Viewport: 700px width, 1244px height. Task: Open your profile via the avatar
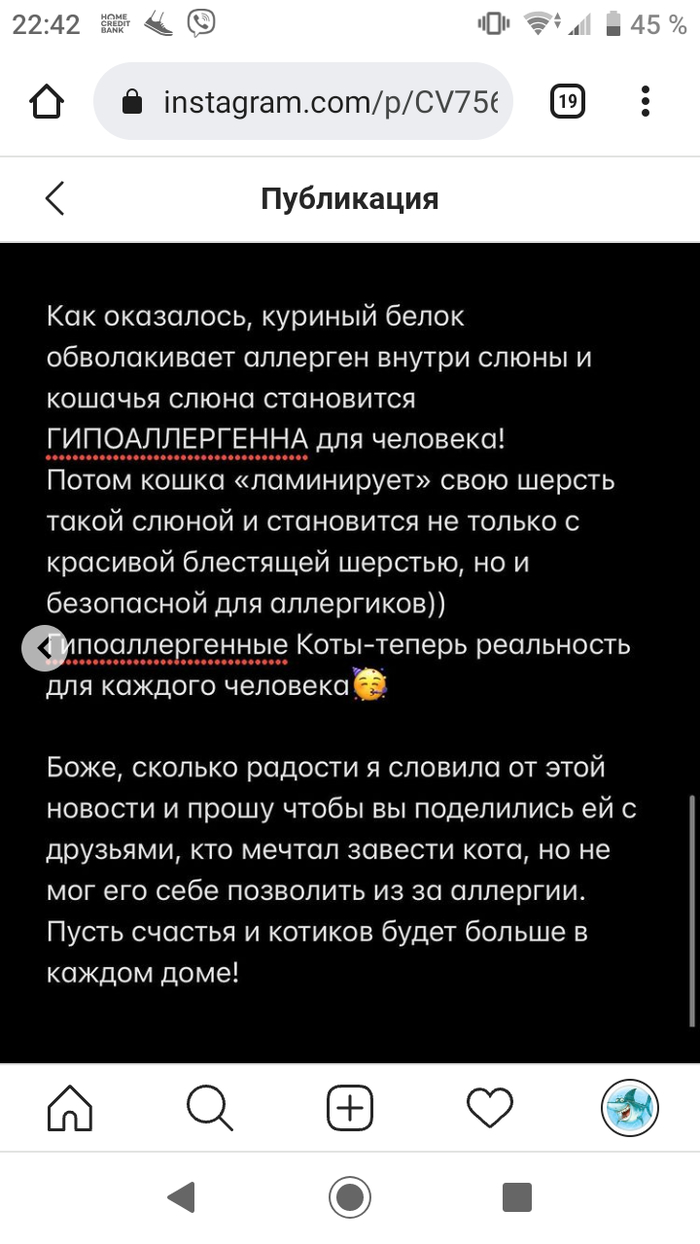click(x=629, y=1108)
